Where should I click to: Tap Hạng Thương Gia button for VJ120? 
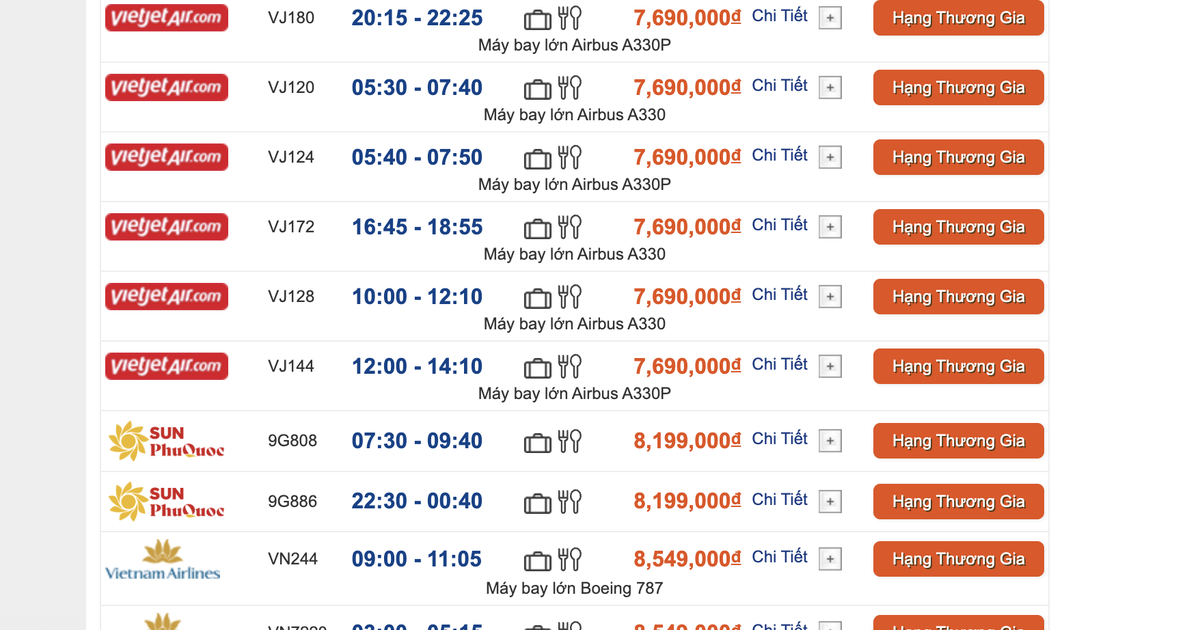pos(958,88)
